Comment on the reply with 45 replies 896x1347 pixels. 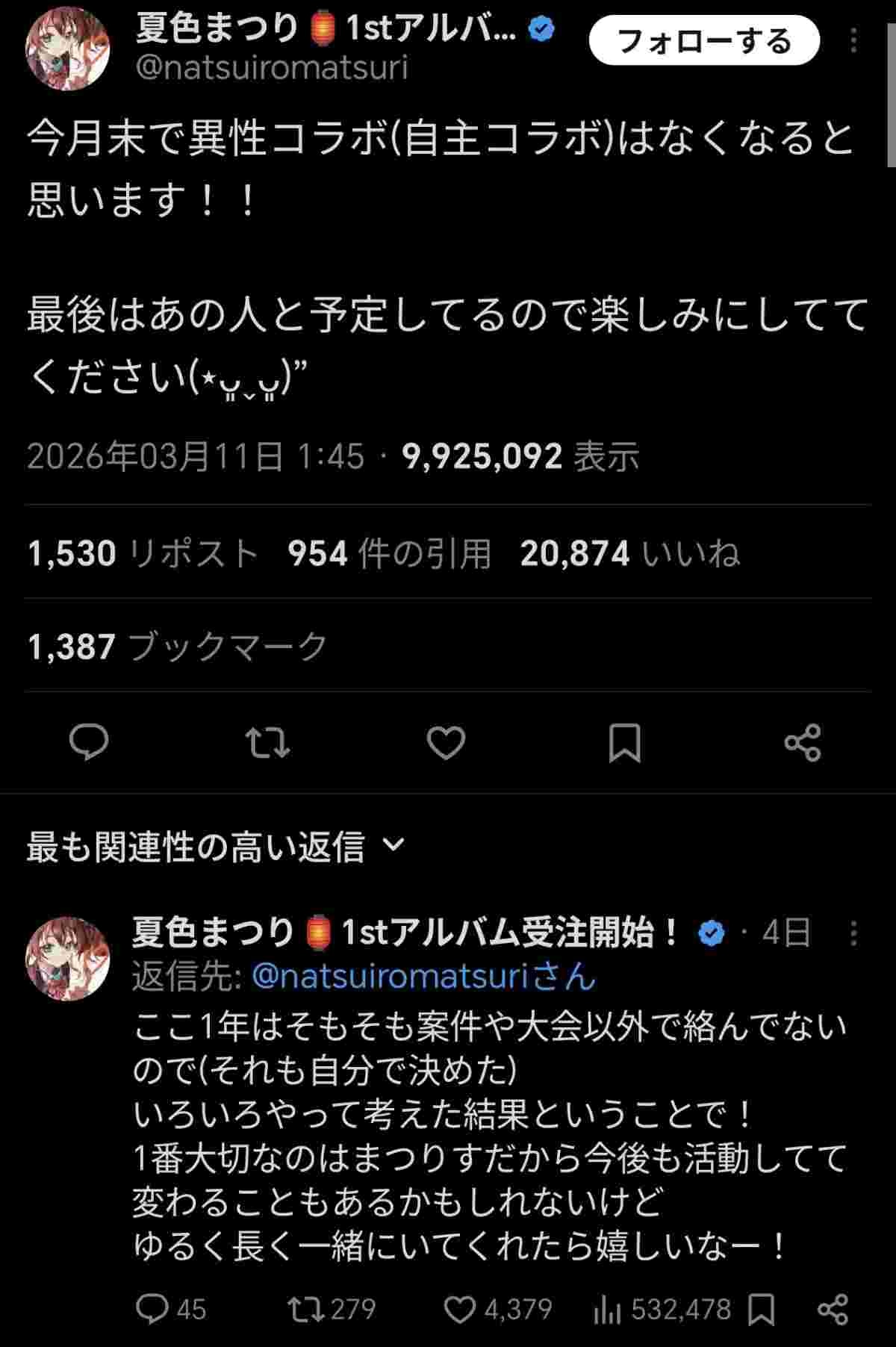[153, 1309]
